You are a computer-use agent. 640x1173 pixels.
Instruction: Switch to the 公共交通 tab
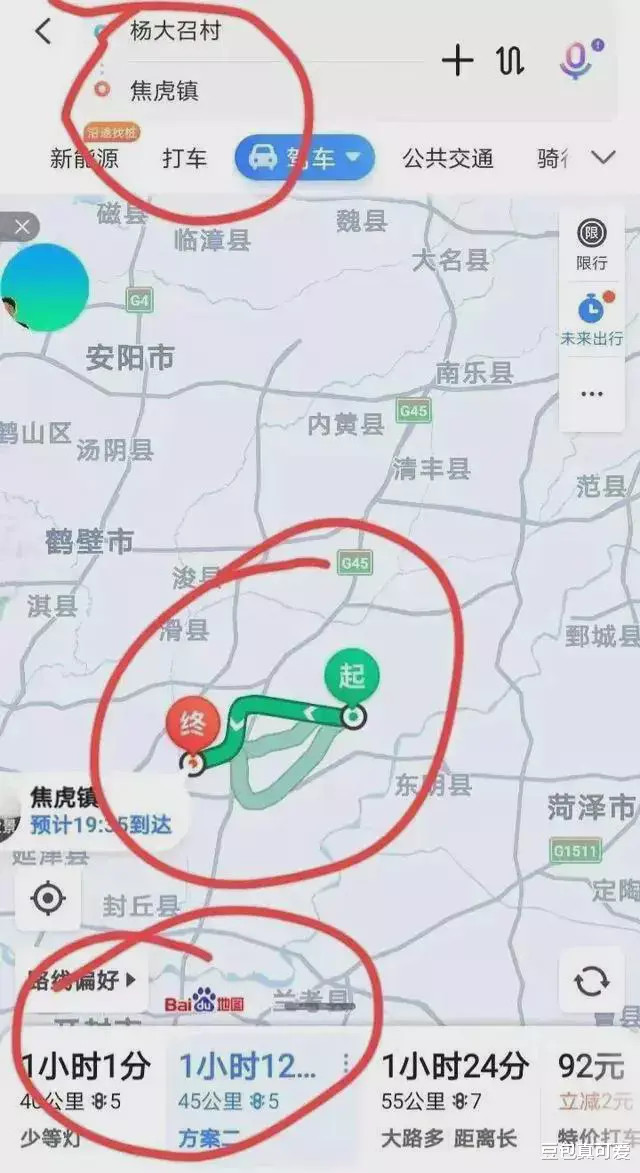(x=448, y=158)
